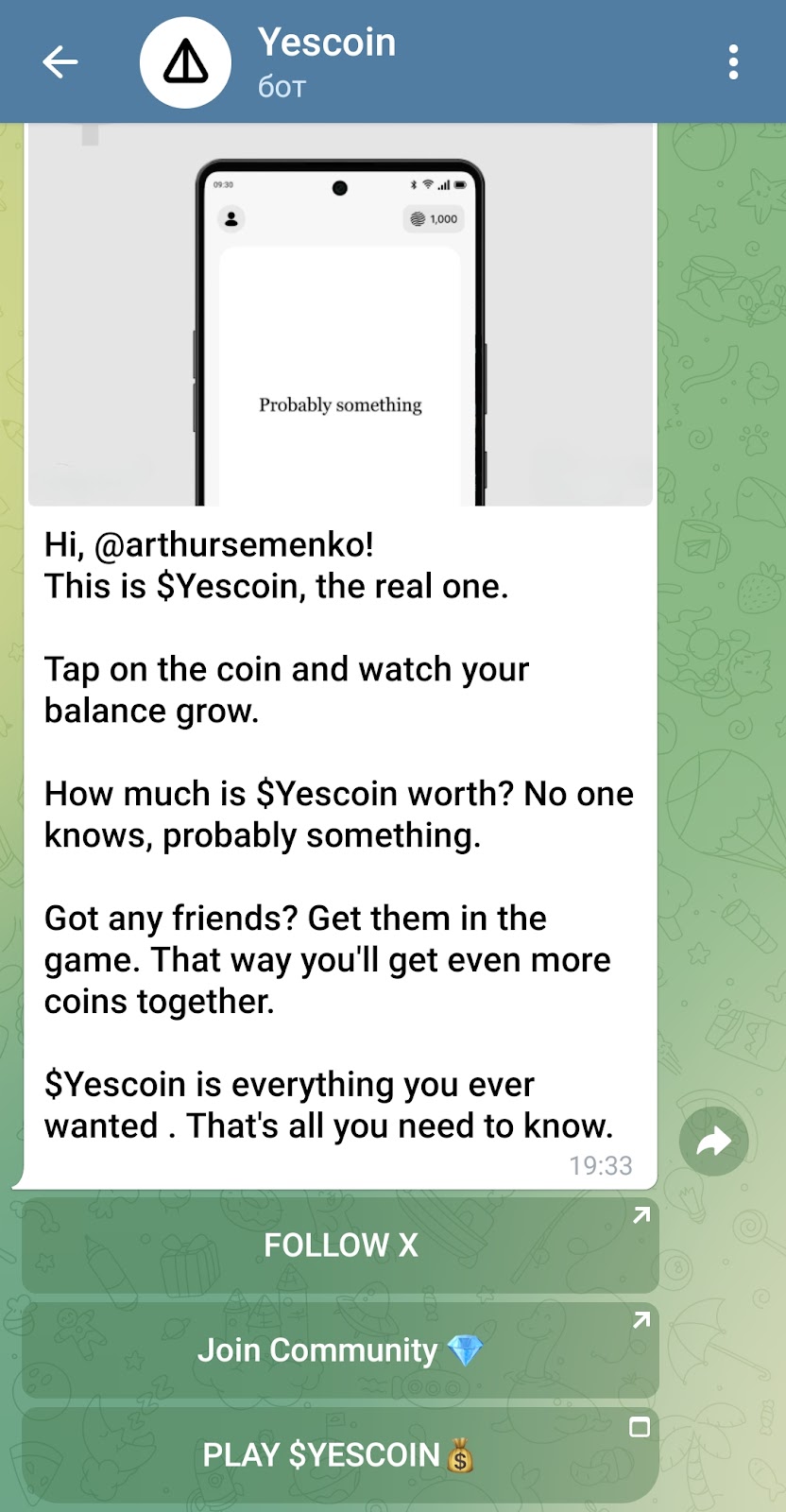Go back using the arrow icon

click(60, 62)
